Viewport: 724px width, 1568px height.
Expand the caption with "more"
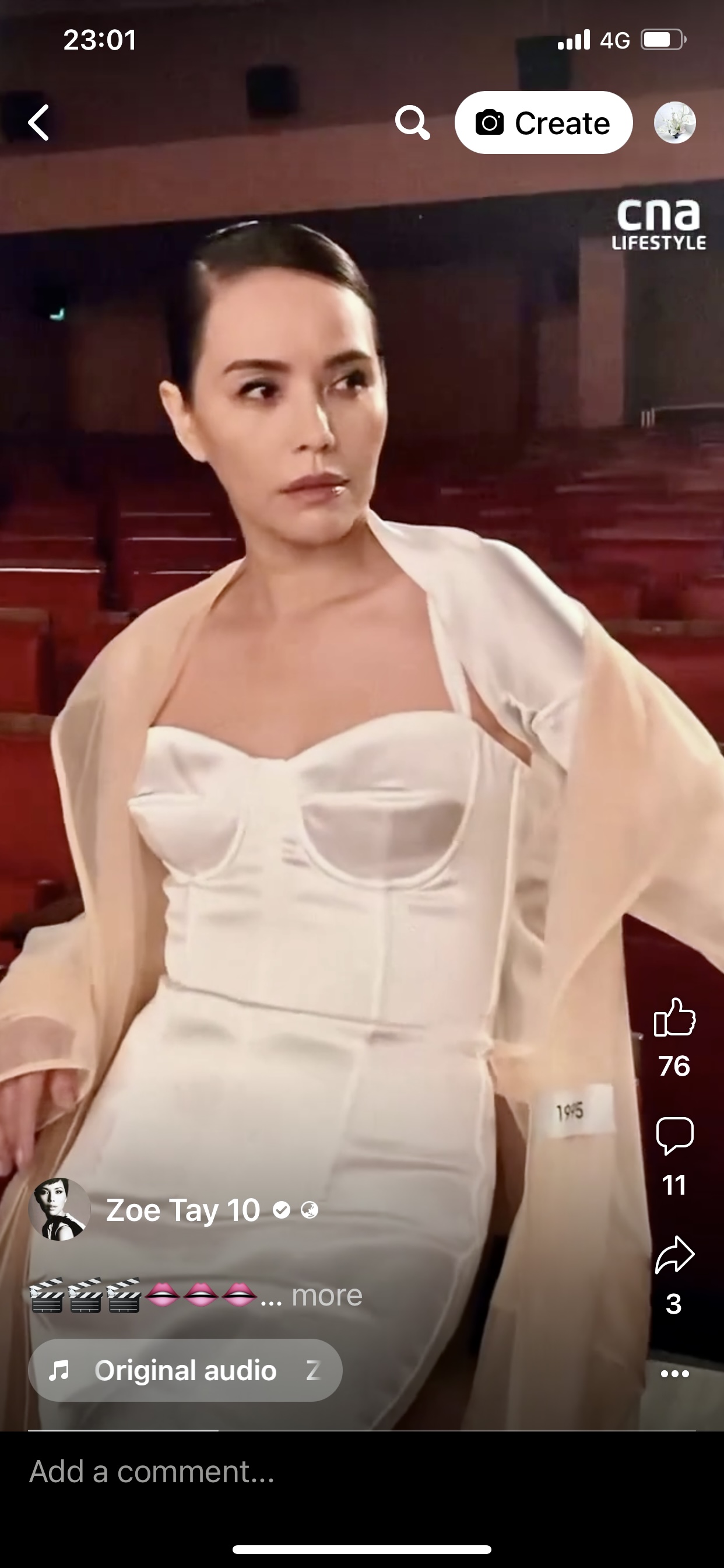(x=326, y=1294)
